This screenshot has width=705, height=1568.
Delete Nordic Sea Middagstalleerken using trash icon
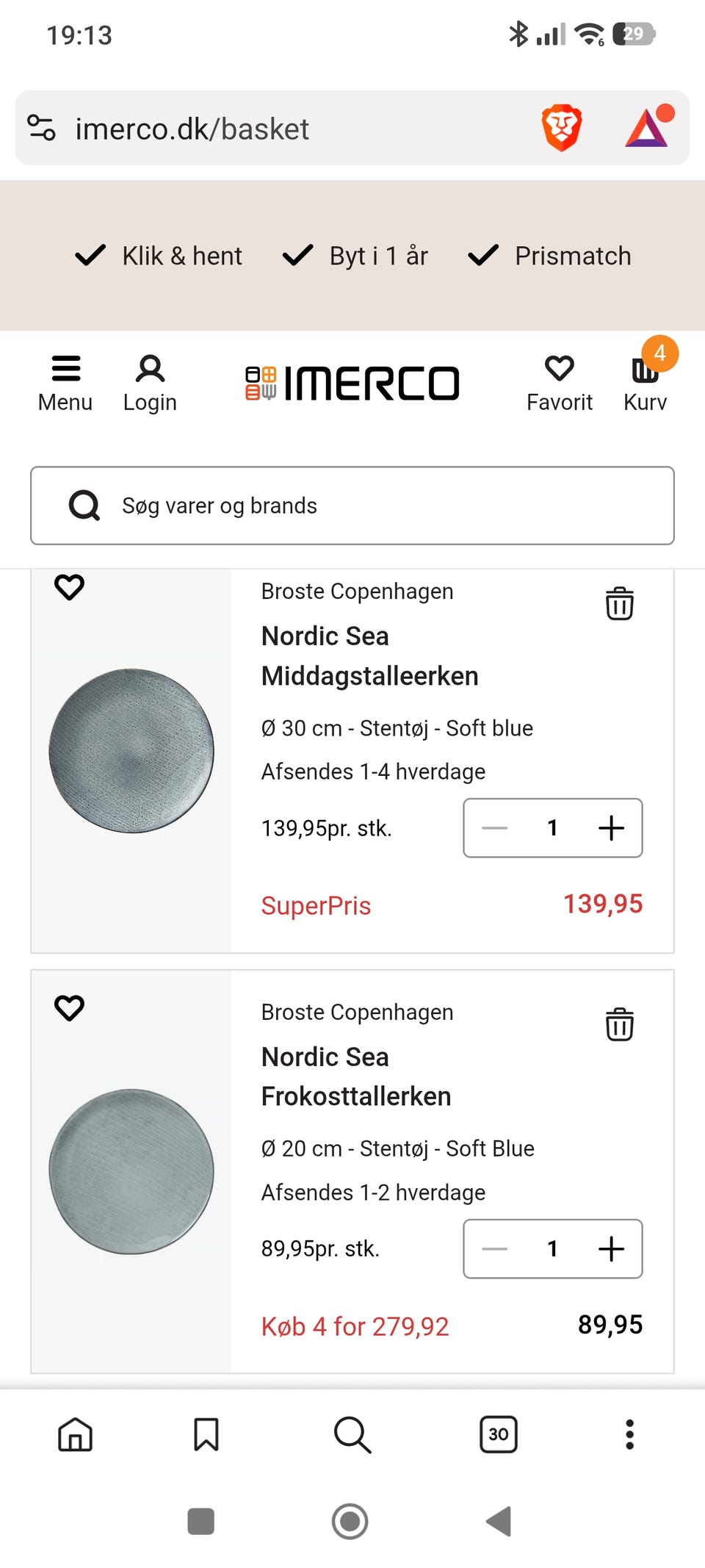619,604
